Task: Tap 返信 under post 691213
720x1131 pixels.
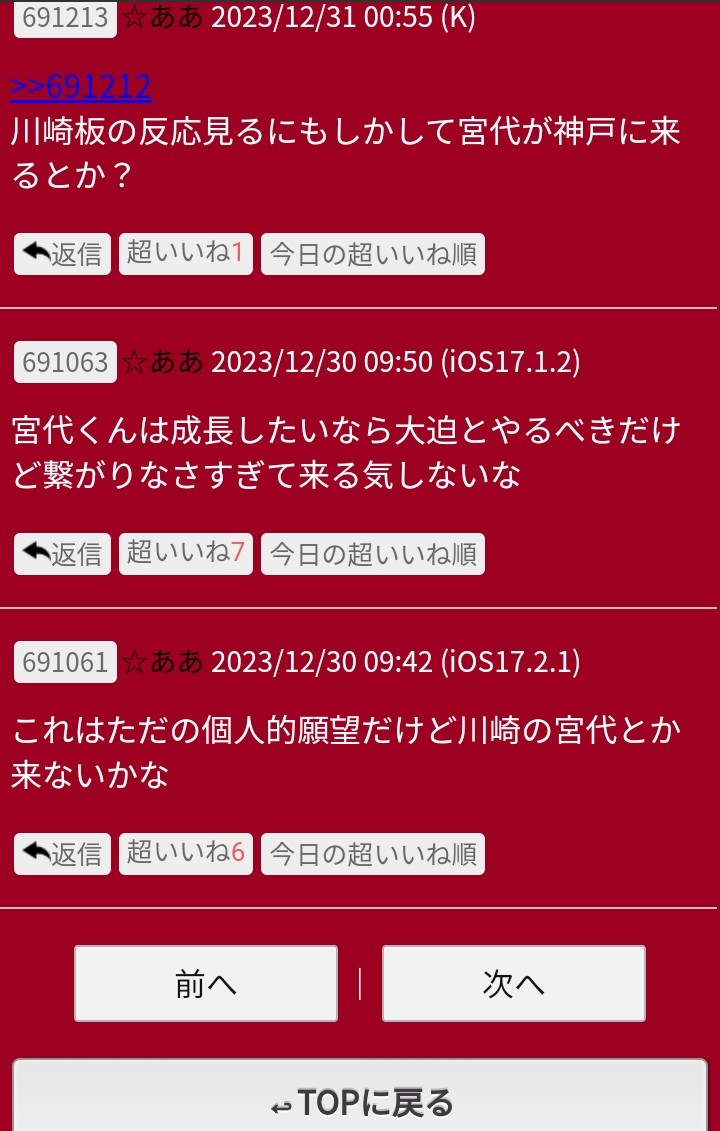Action: [62, 254]
